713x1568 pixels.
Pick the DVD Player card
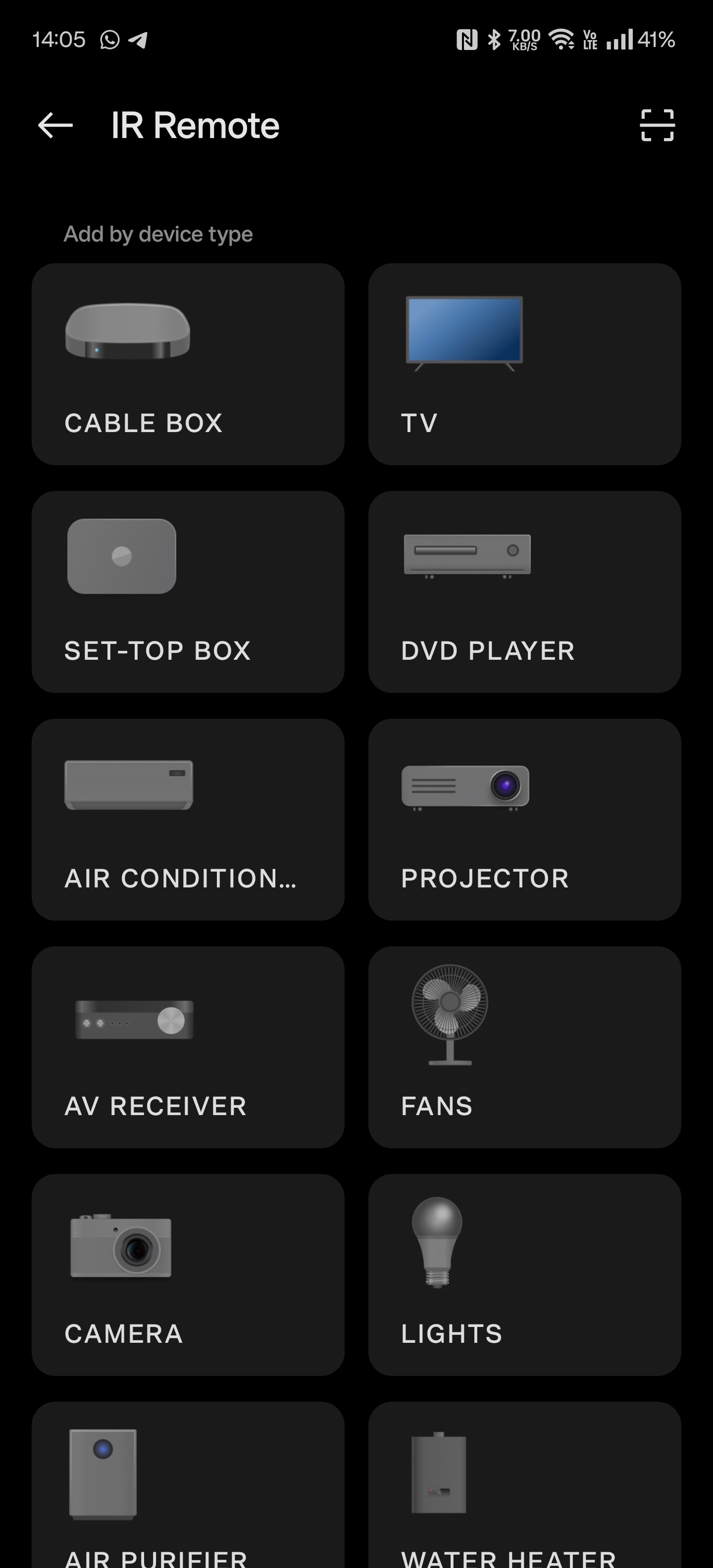point(524,591)
